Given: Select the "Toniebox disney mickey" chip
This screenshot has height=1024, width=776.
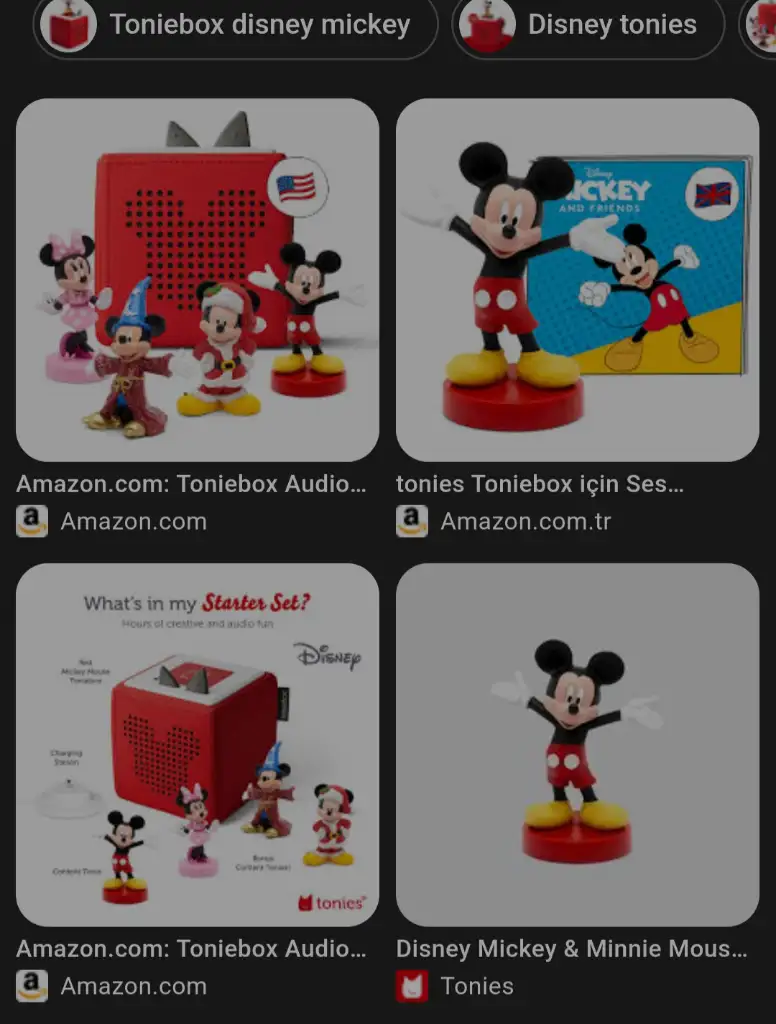Looking at the screenshot, I should [x=236, y=26].
